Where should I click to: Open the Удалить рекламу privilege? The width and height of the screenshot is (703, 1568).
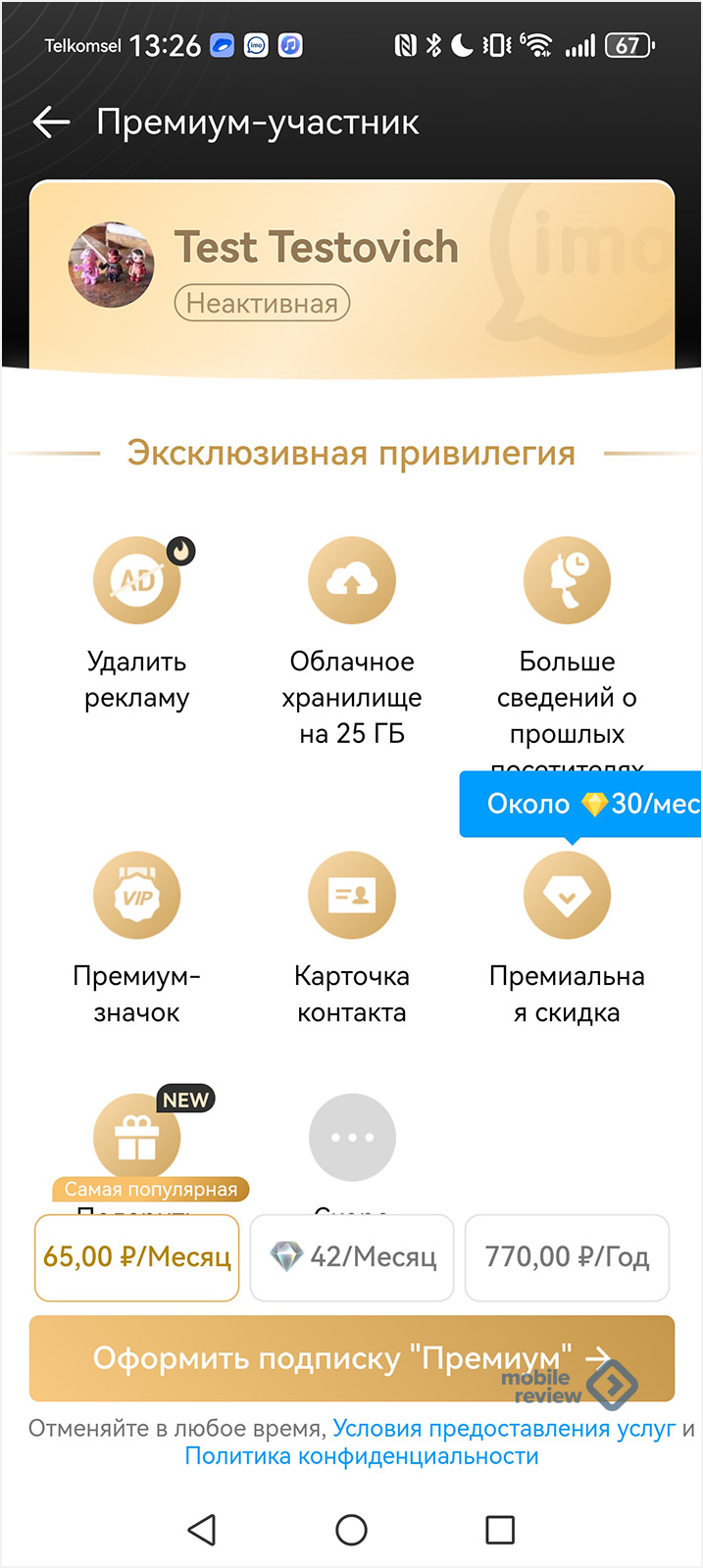[x=137, y=581]
